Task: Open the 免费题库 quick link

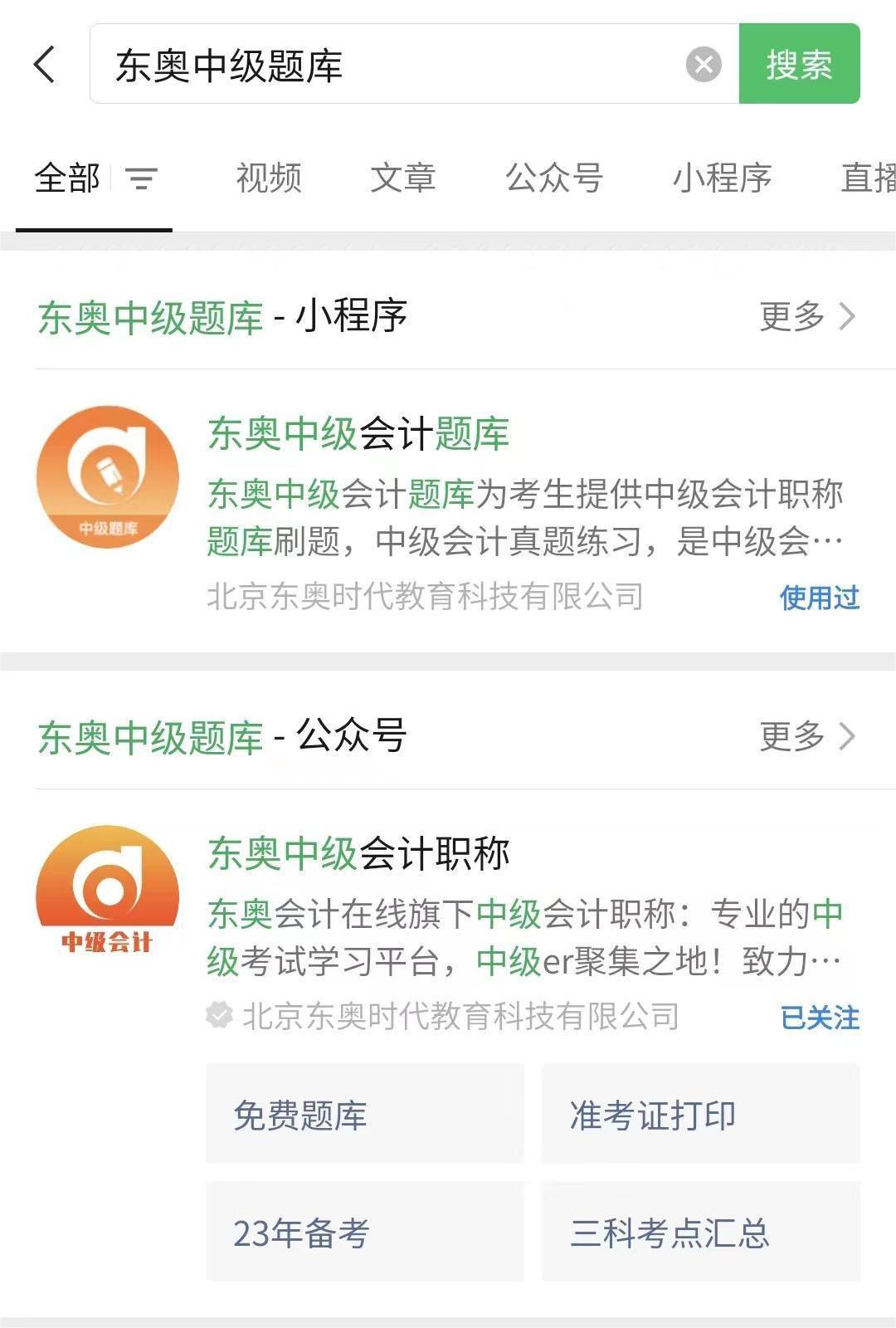Action: (363, 1116)
